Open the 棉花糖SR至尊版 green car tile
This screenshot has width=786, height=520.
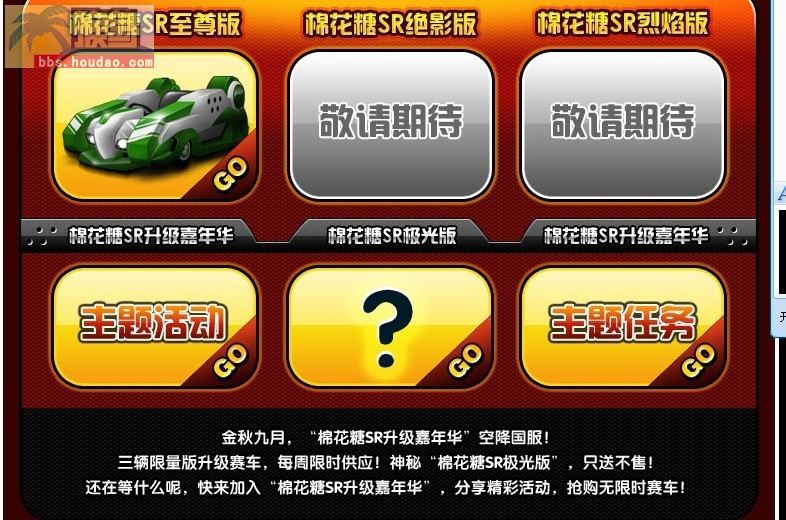click(155, 125)
